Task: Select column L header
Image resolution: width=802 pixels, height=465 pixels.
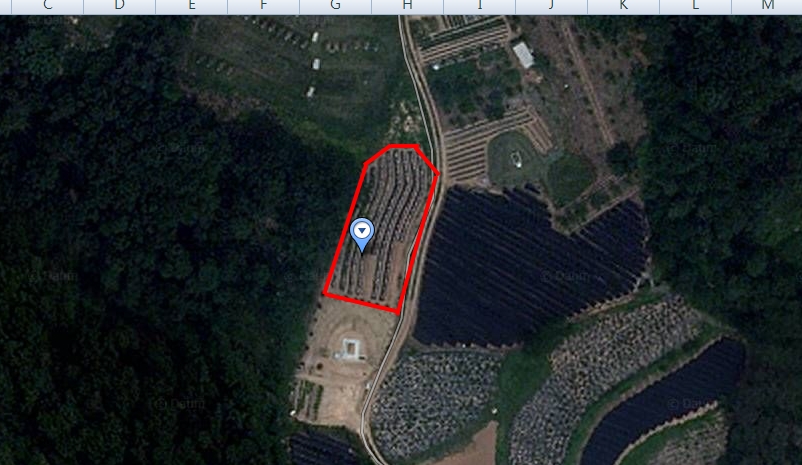Action: tap(695, 6)
